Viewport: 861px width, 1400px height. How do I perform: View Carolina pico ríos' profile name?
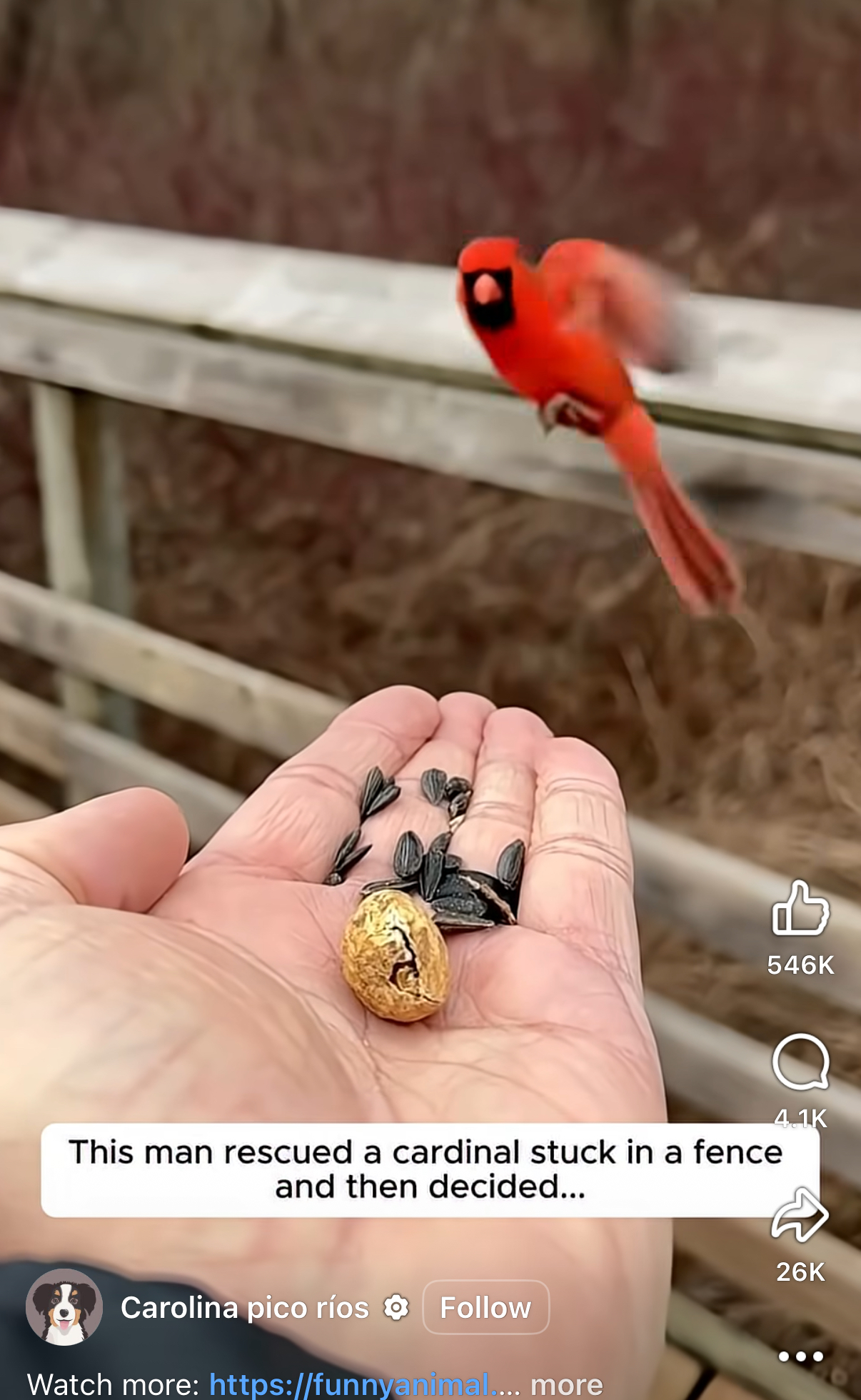tap(244, 1307)
